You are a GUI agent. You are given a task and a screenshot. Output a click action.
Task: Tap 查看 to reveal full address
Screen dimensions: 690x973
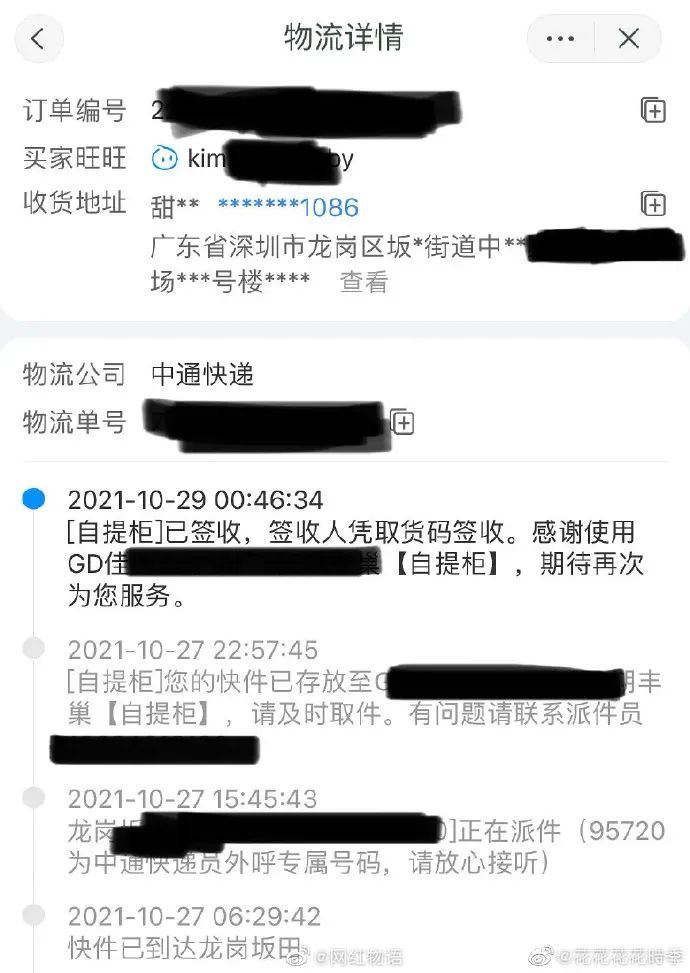[363, 282]
